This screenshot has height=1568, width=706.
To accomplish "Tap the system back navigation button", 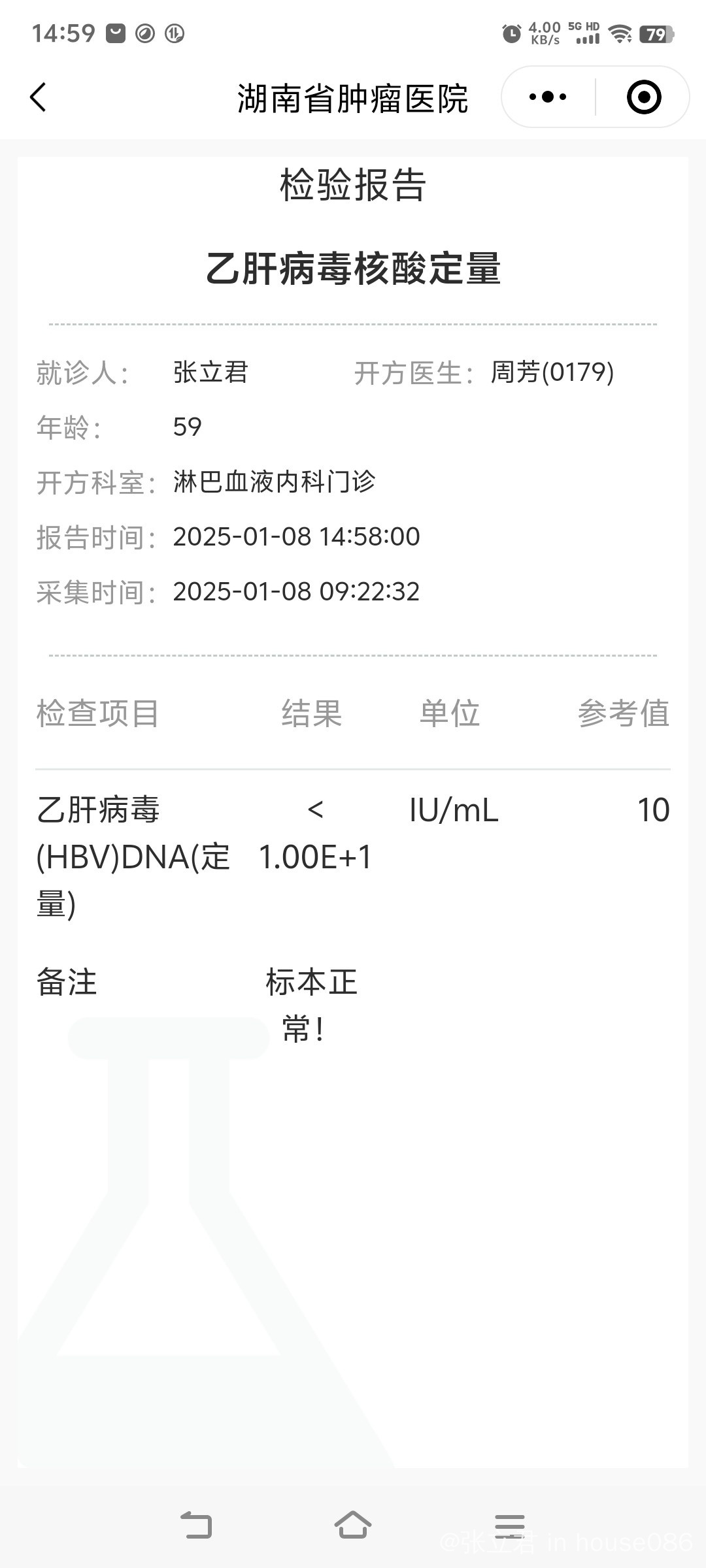I will click(x=196, y=1526).
